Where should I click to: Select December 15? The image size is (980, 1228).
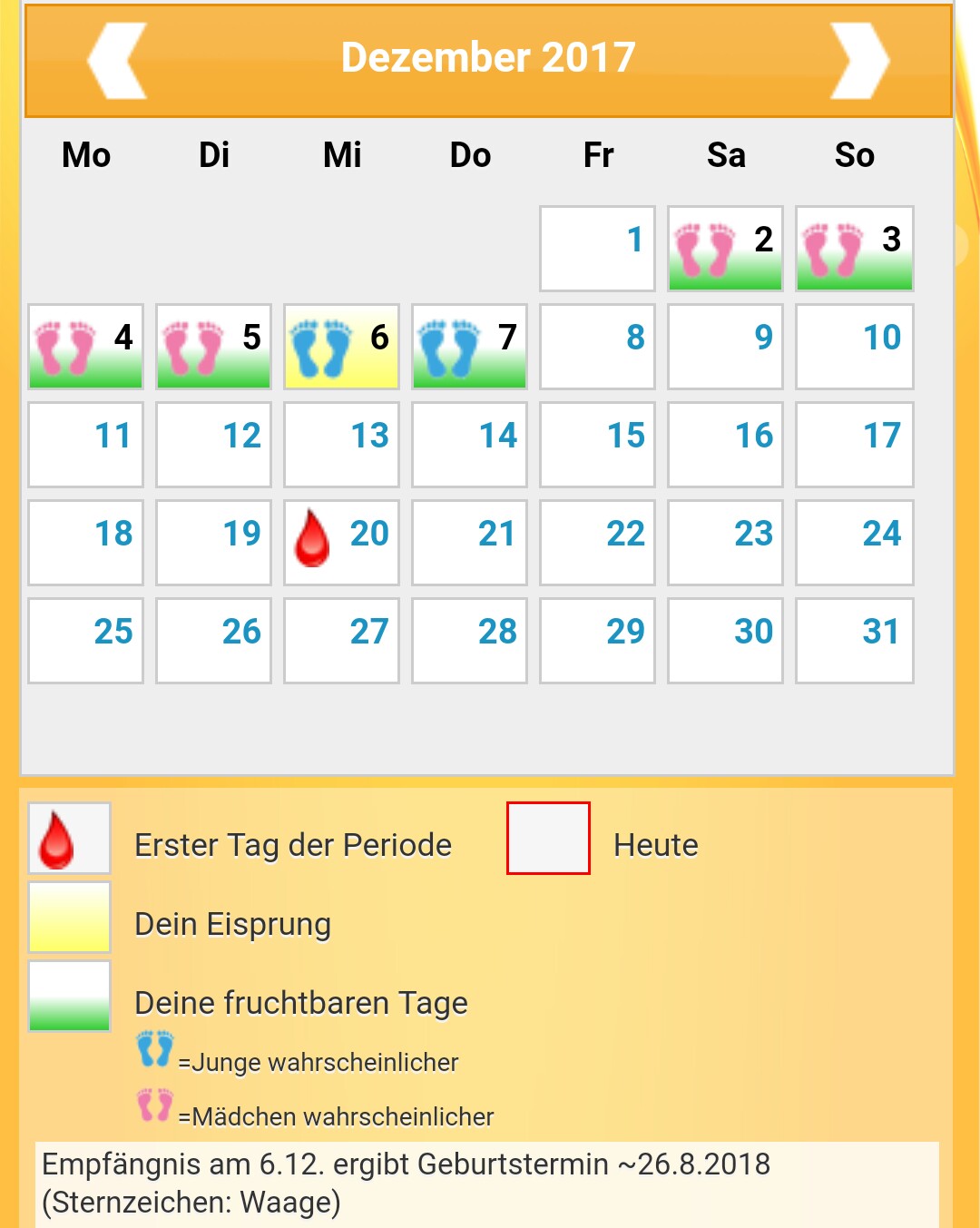tap(597, 445)
